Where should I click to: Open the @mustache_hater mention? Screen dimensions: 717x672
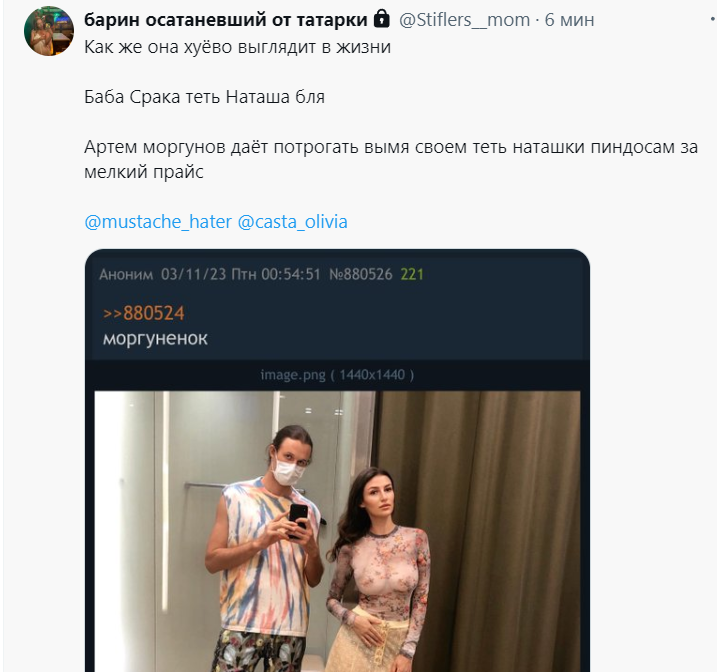coord(158,221)
